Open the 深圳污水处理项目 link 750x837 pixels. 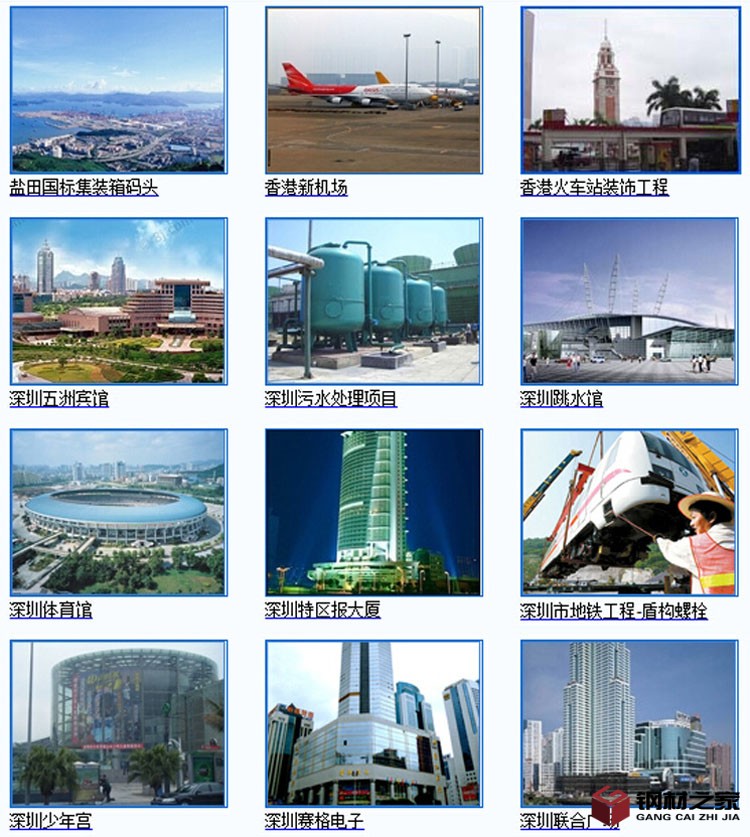pos(331,399)
